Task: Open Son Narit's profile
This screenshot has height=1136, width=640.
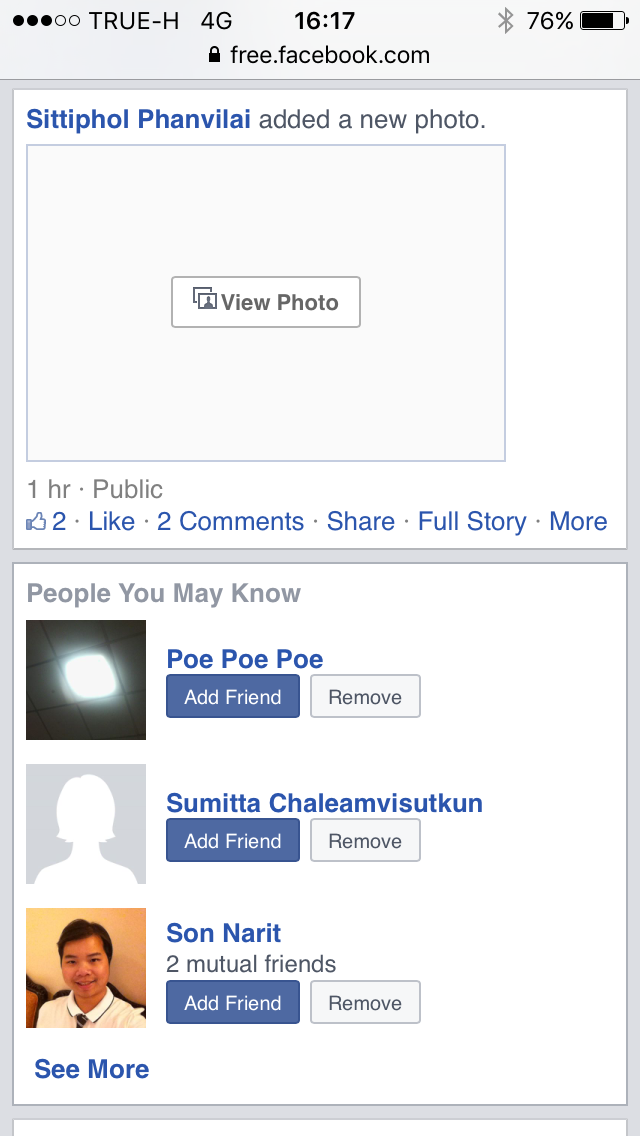Action: 223,933
